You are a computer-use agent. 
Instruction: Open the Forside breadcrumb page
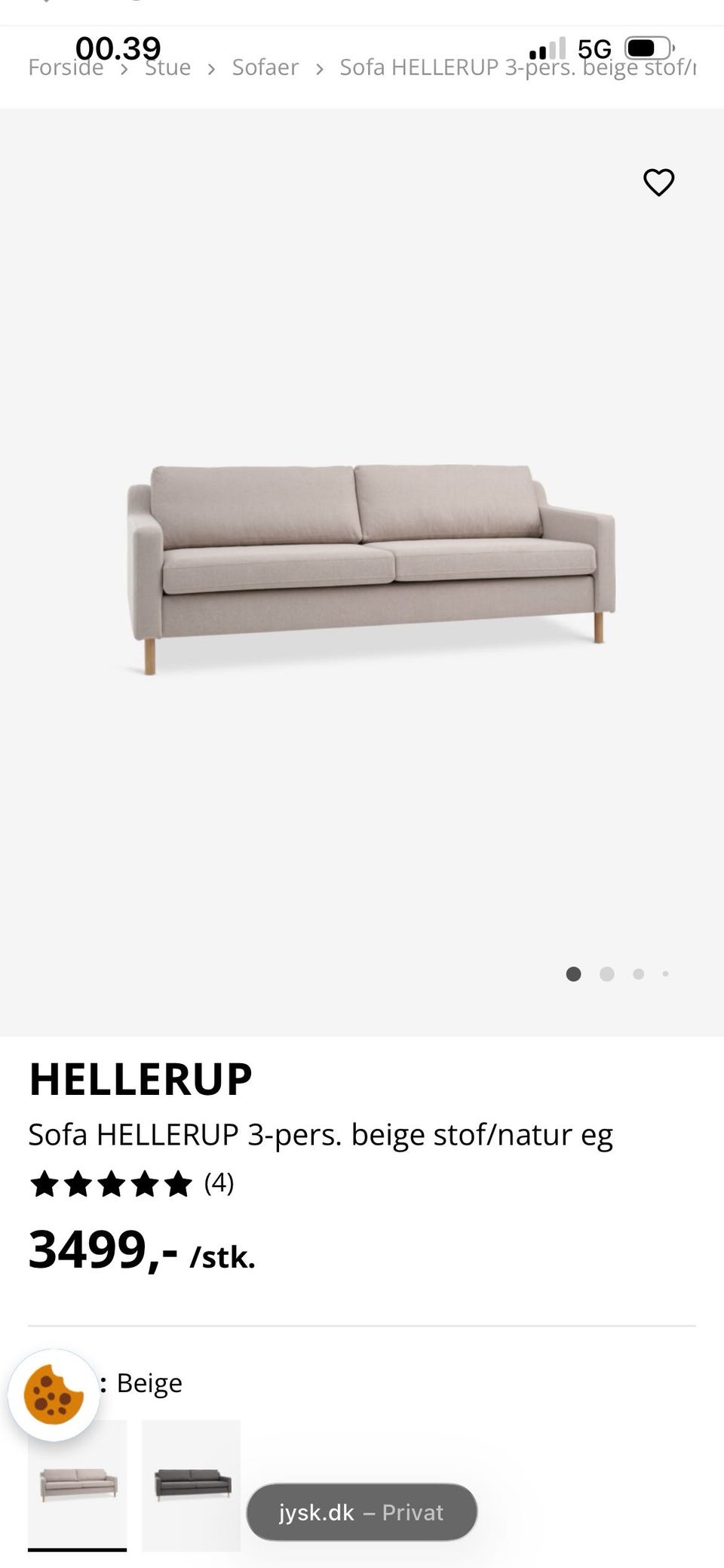click(66, 67)
